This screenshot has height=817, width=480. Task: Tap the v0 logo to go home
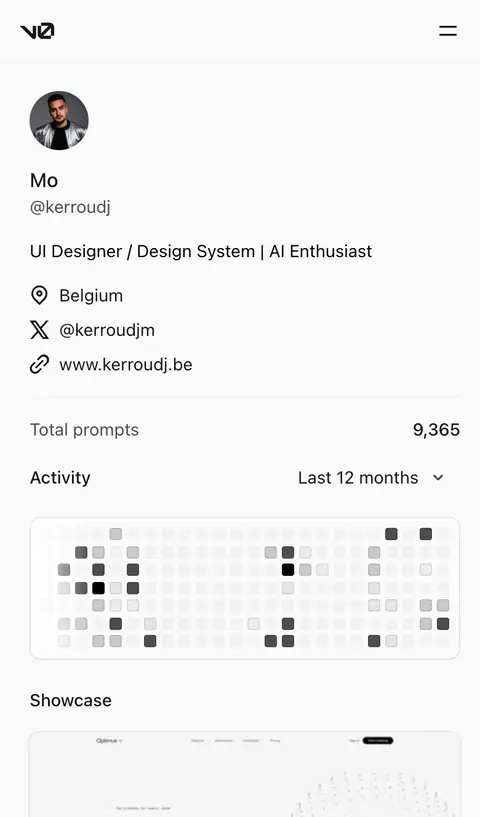[38, 31]
